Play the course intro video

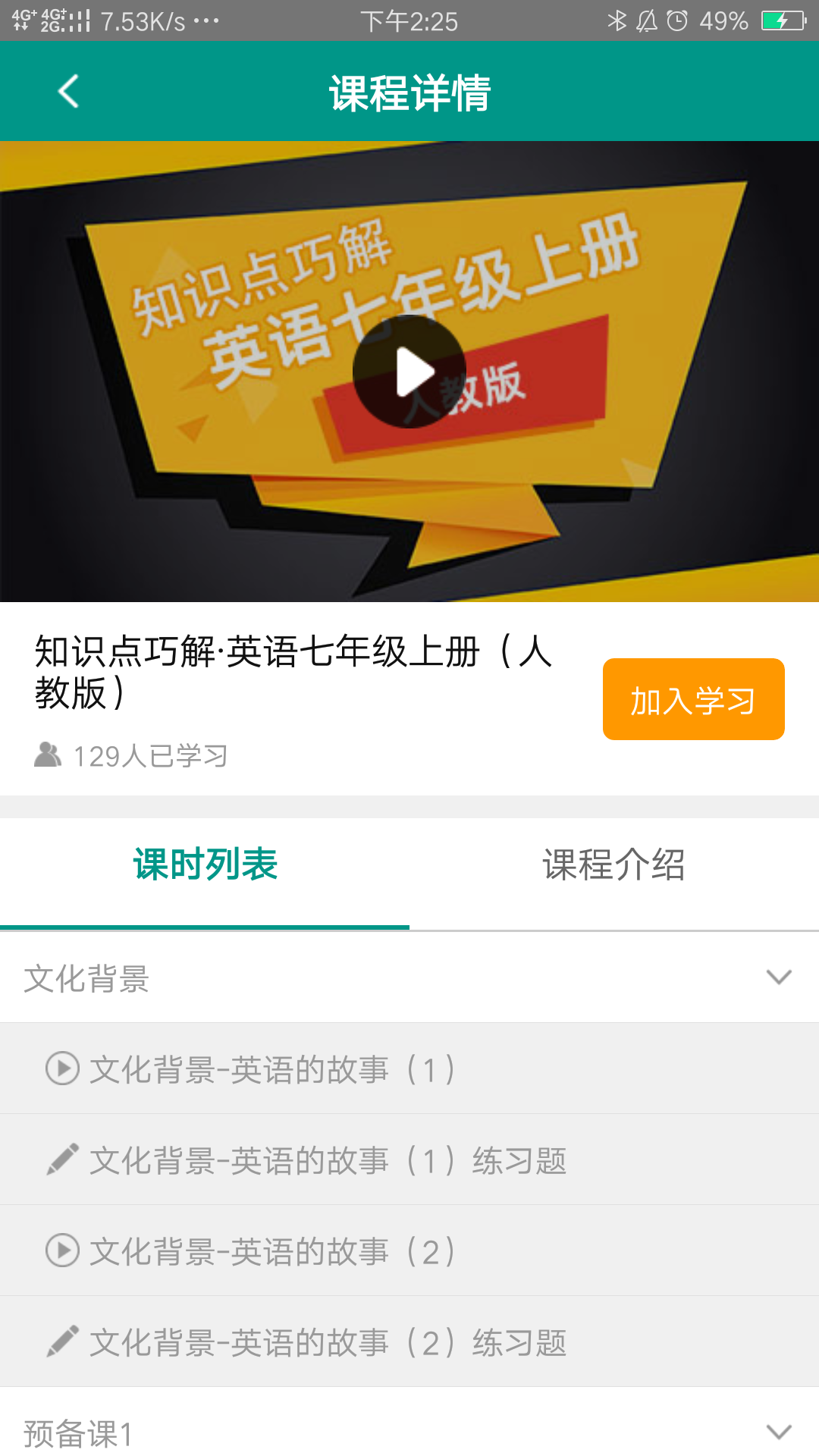409,372
